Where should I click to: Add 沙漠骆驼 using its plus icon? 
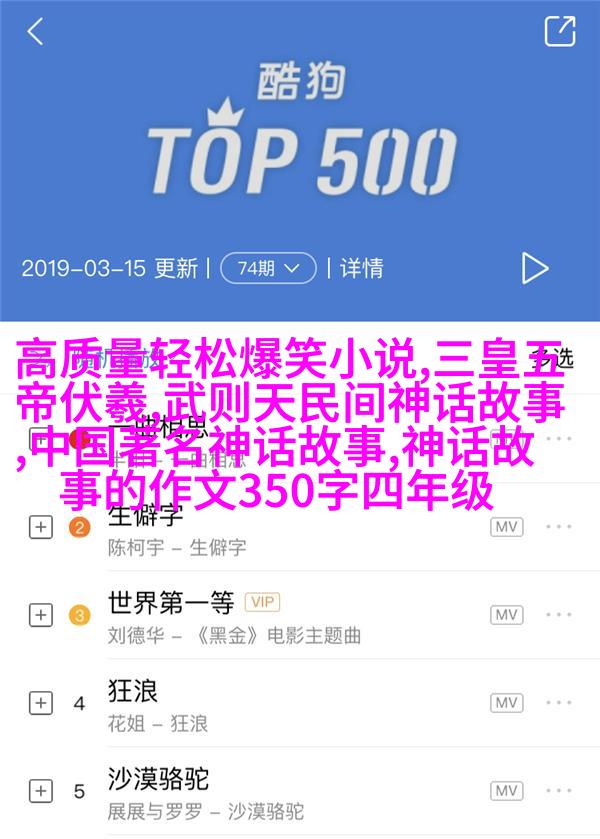click(40, 790)
